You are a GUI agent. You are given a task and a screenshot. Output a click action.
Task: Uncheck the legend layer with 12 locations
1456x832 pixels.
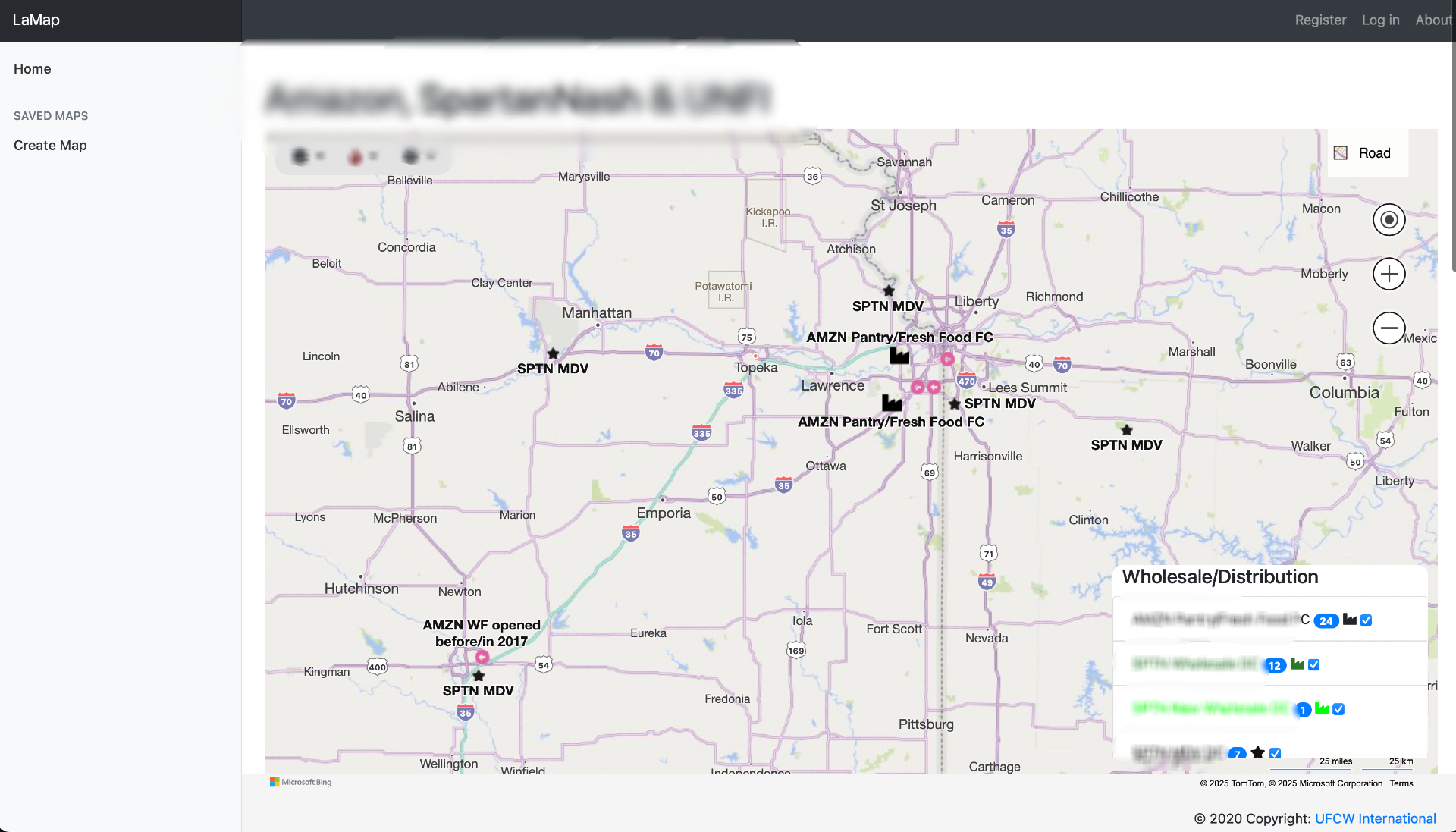coord(1314,665)
